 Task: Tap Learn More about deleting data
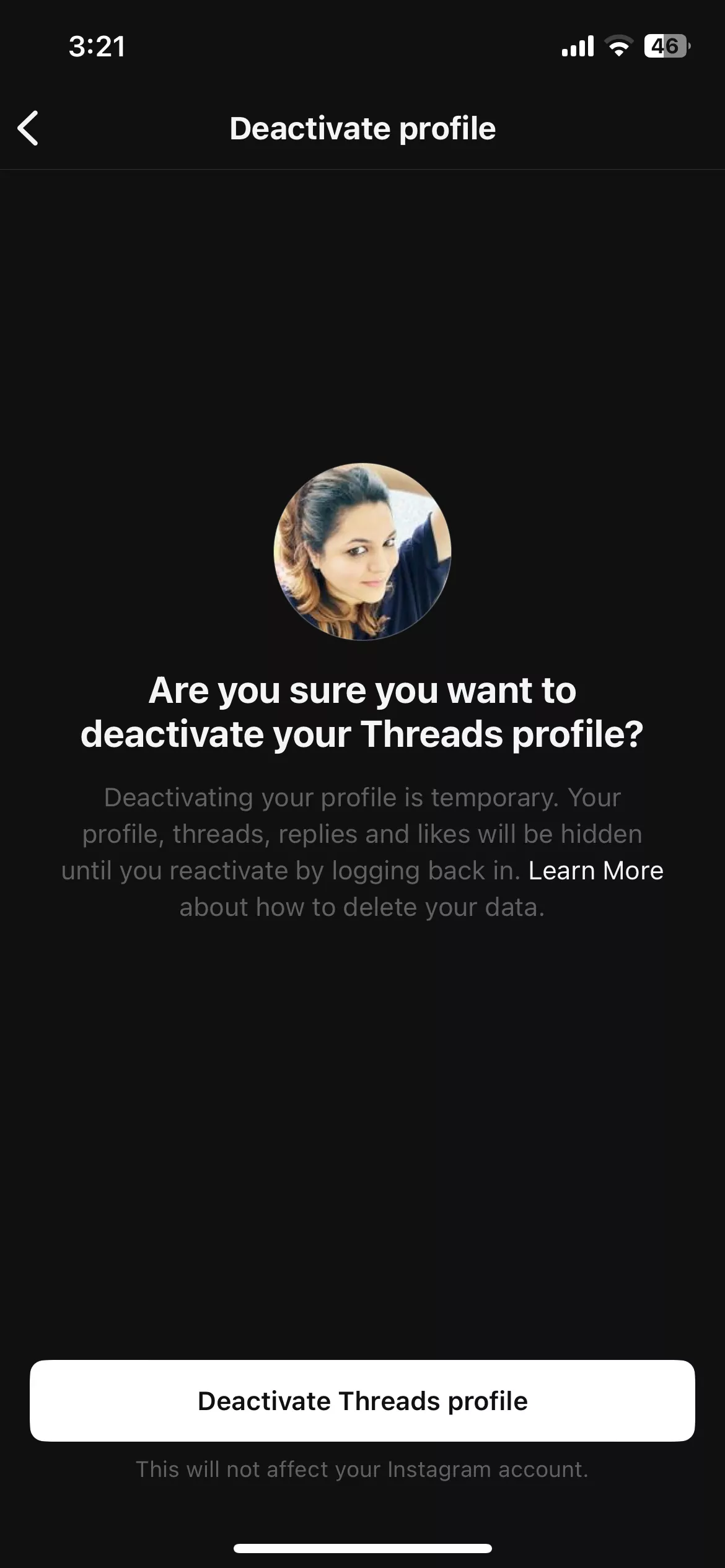click(x=595, y=870)
